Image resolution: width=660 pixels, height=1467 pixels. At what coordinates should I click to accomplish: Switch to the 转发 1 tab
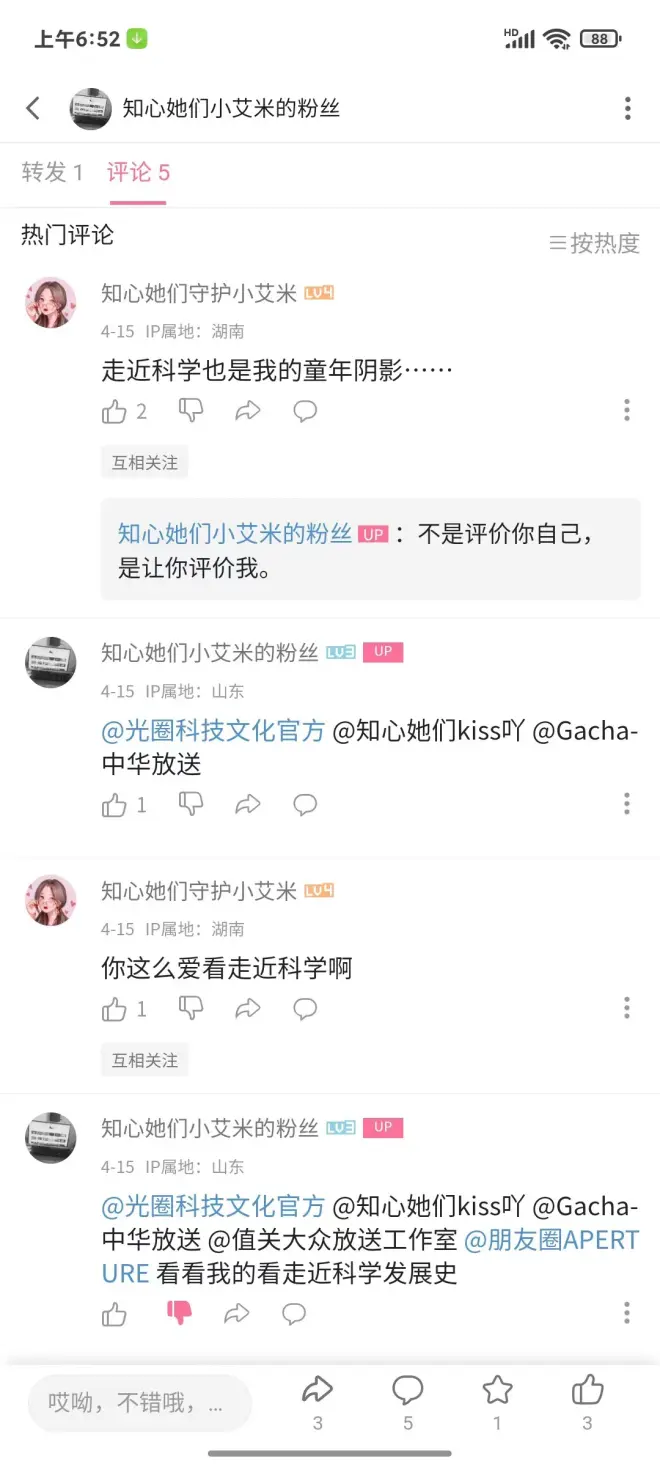pyautogui.click(x=52, y=173)
